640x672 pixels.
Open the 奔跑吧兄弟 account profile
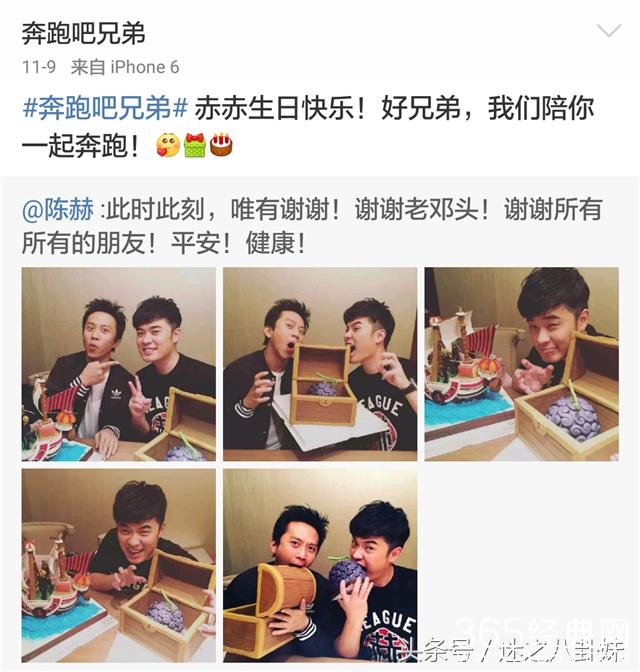(x=83, y=34)
